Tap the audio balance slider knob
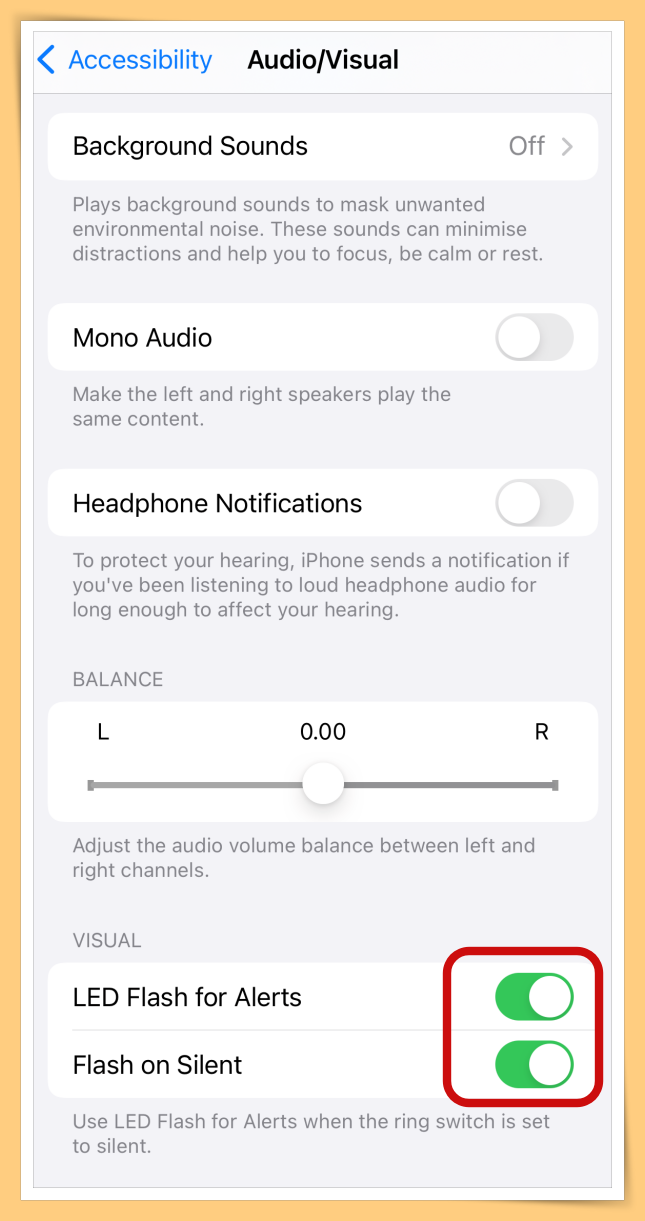The width and height of the screenshot is (645, 1221). click(x=323, y=785)
